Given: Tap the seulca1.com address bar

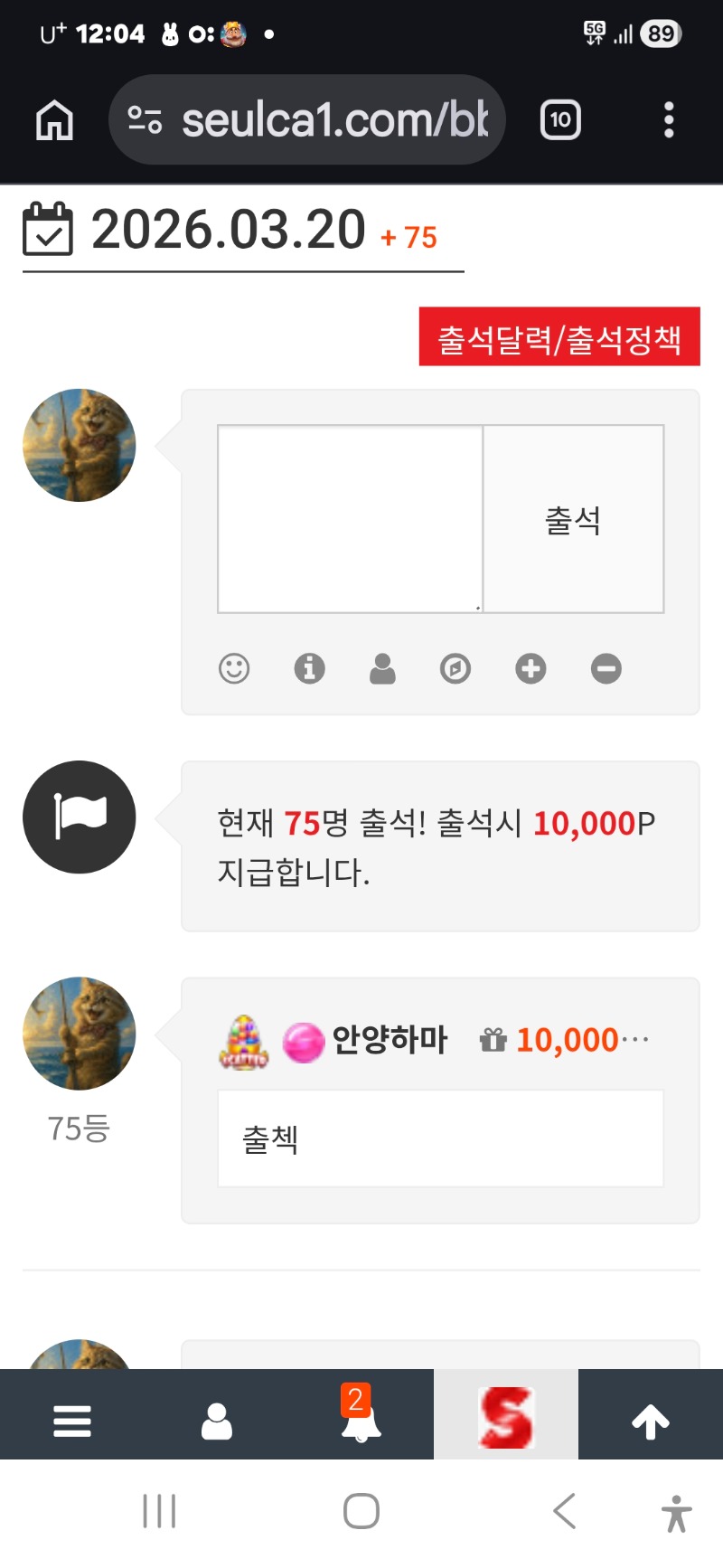Looking at the screenshot, I should tap(307, 120).
